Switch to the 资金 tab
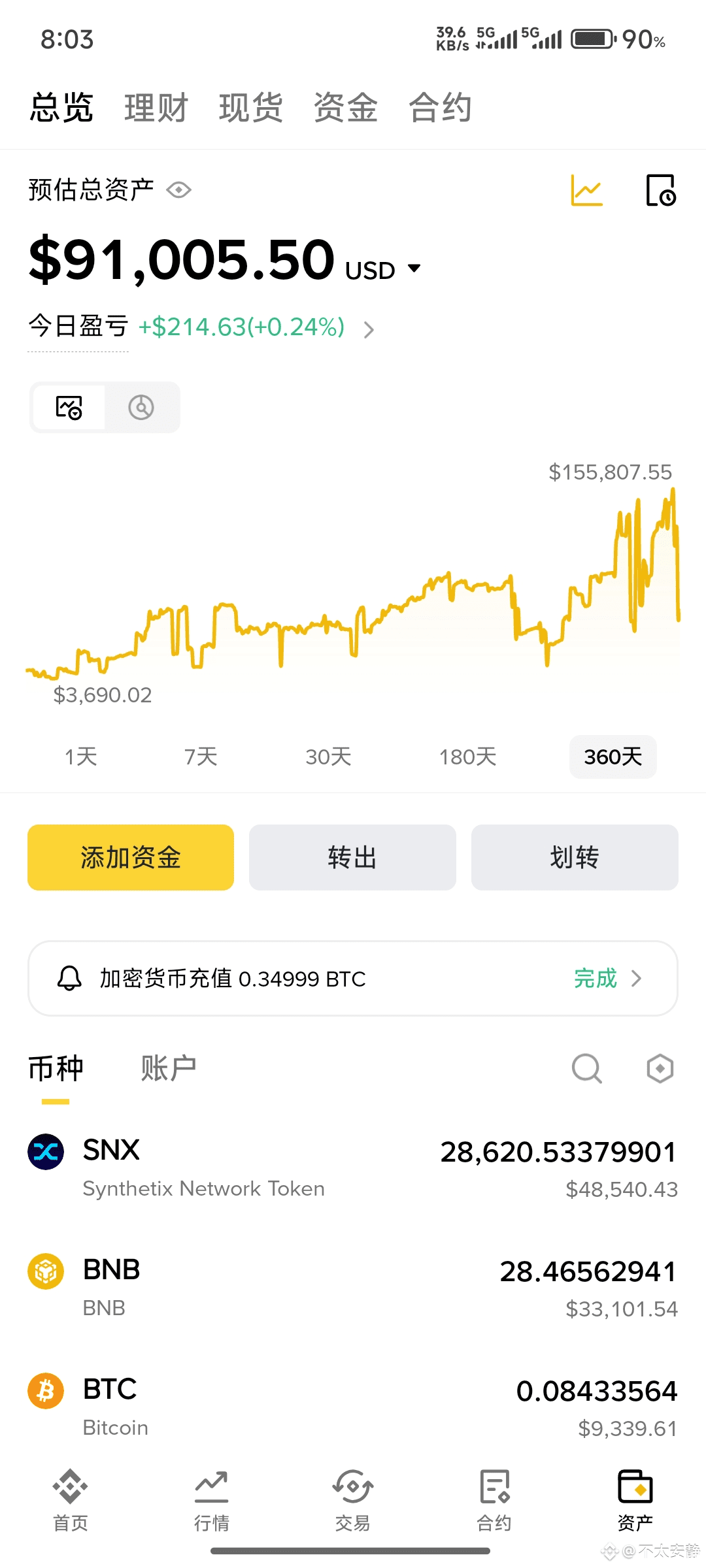 (346, 108)
